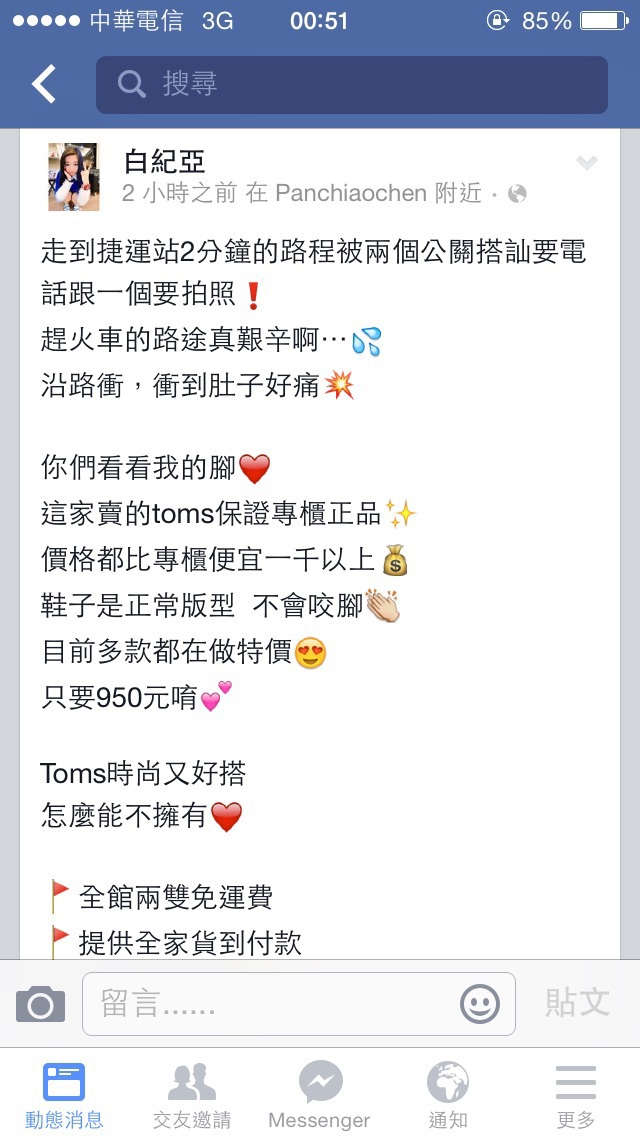Screen dimensions: 640x1136
Task: Expand the post options chevron
Action: [x=587, y=163]
